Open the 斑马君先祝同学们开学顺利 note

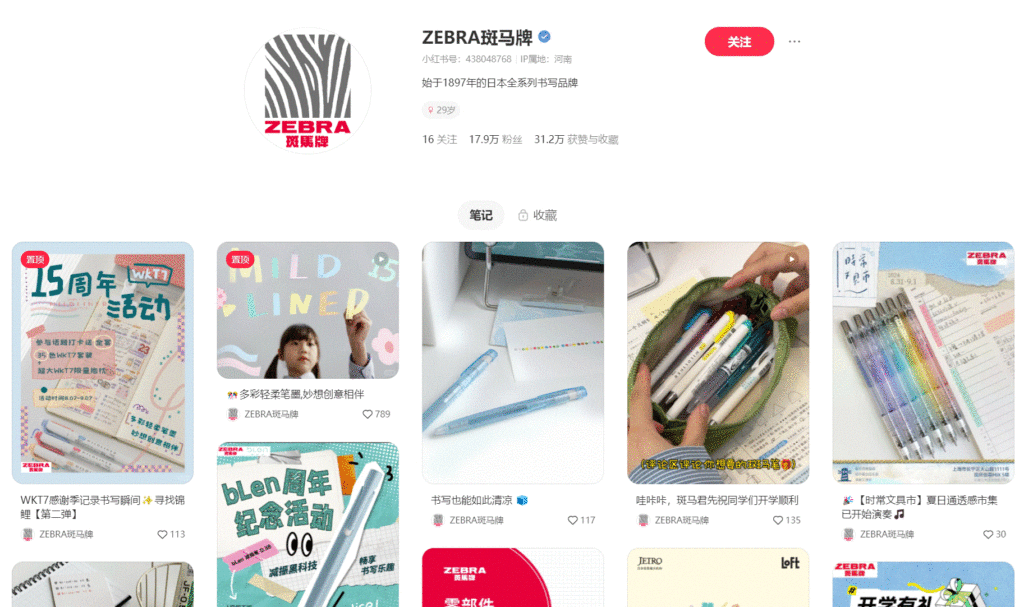click(x=718, y=363)
